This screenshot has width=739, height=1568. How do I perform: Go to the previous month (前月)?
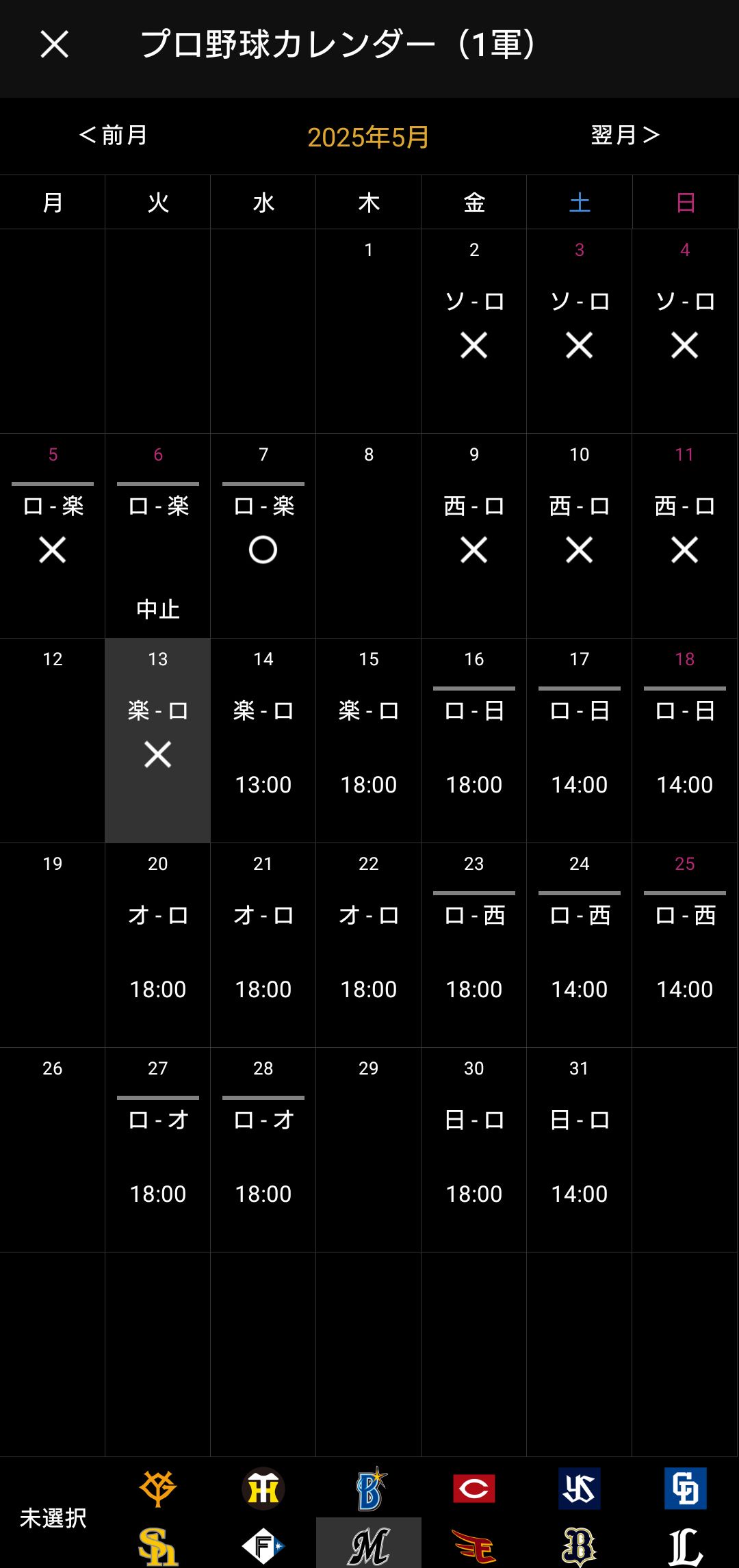coord(113,135)
